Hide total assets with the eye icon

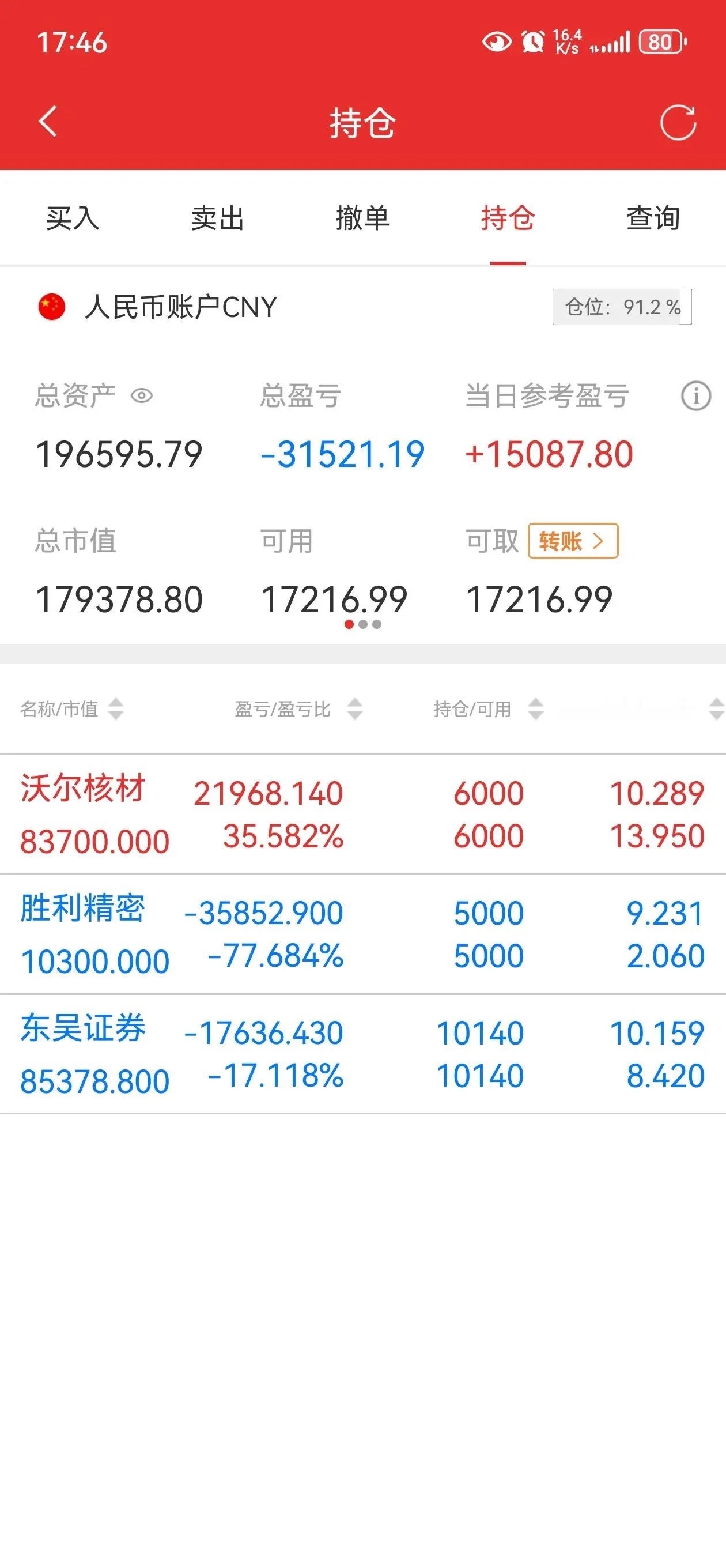coord(142,396)
